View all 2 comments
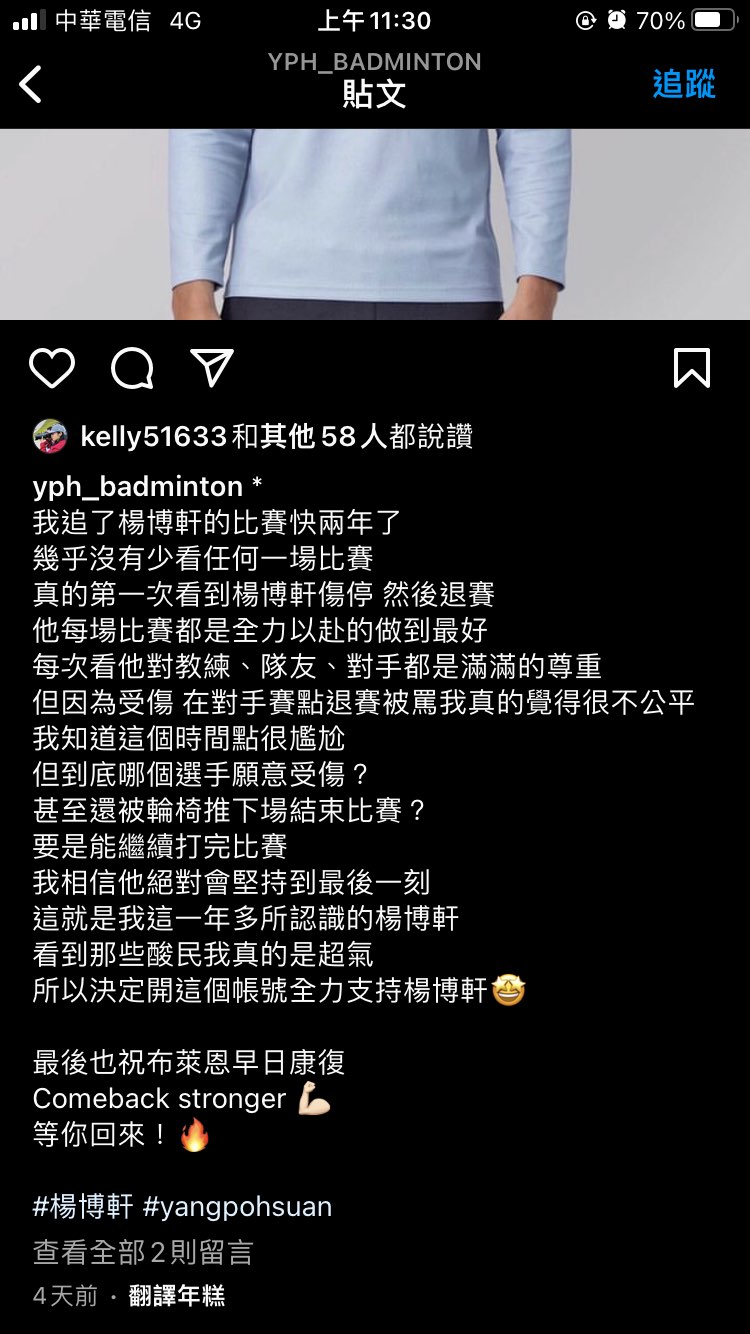The height and width of the screenshot is (1334, 750). [x=143, y=1252]
